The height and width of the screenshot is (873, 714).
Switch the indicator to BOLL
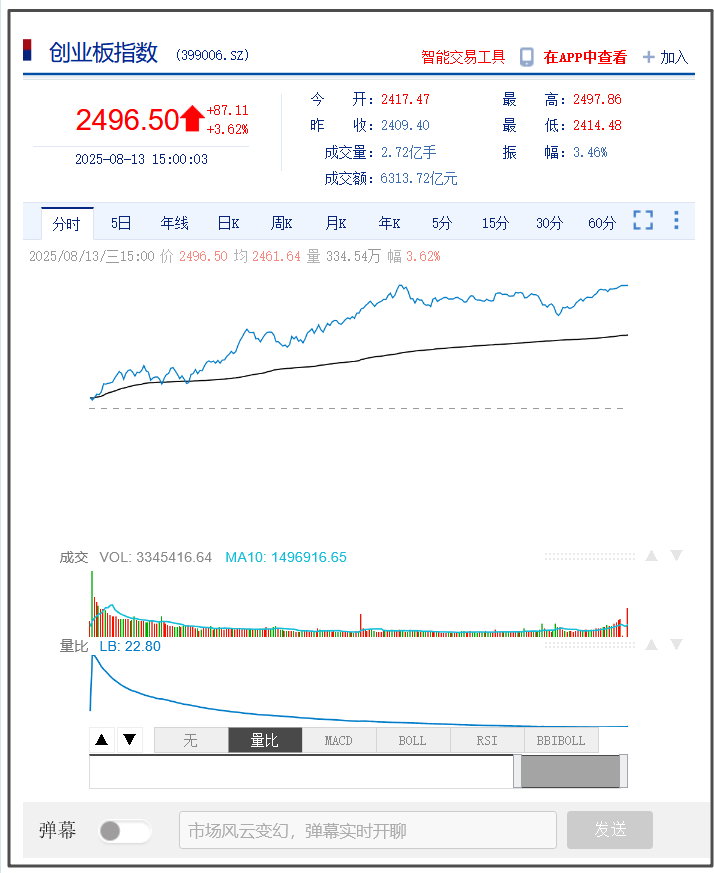[412, 741]
